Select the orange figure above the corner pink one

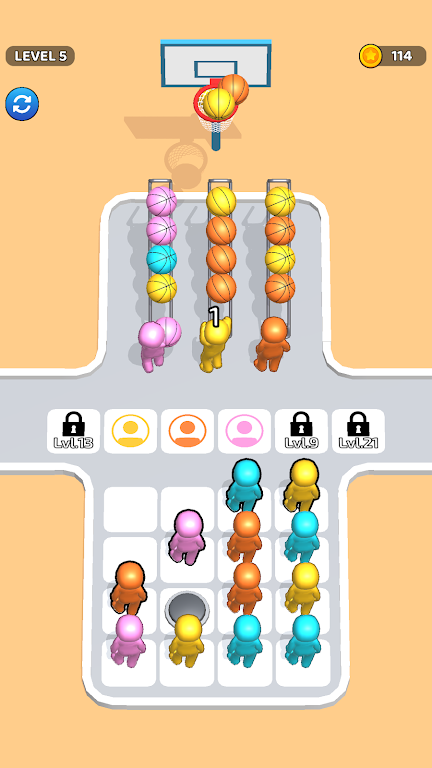(129, 587)
